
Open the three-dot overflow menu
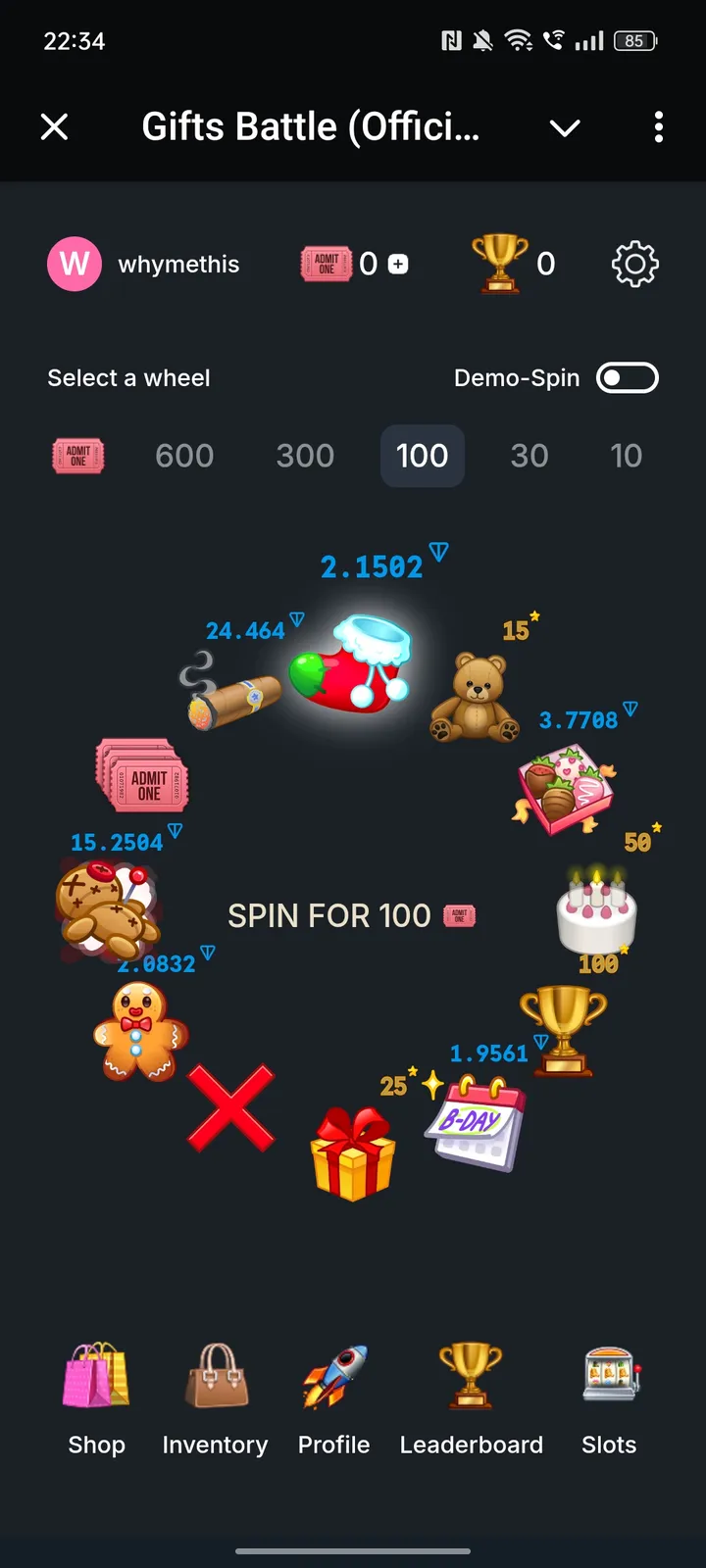point(658,127)
